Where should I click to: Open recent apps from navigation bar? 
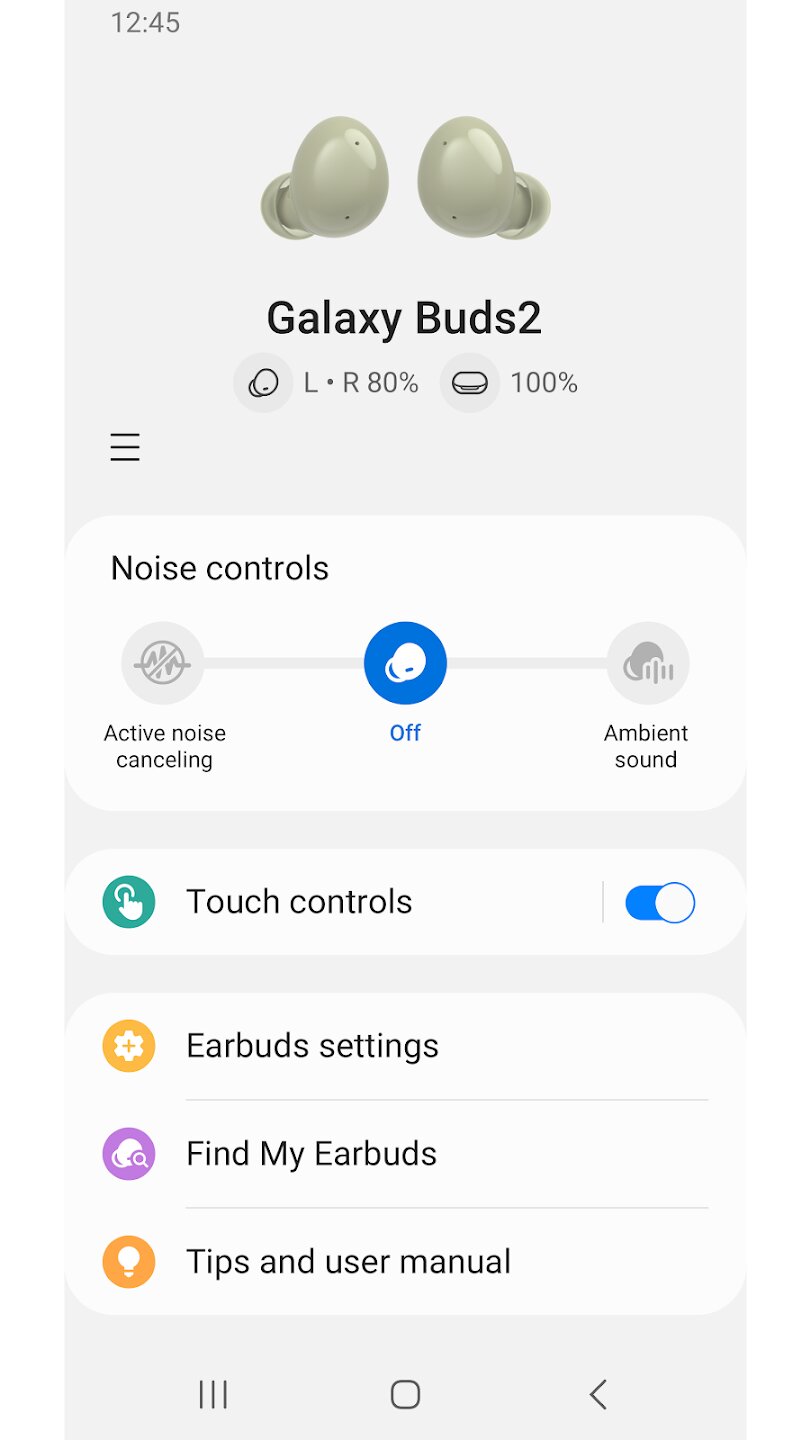(x=213, y=1394)
